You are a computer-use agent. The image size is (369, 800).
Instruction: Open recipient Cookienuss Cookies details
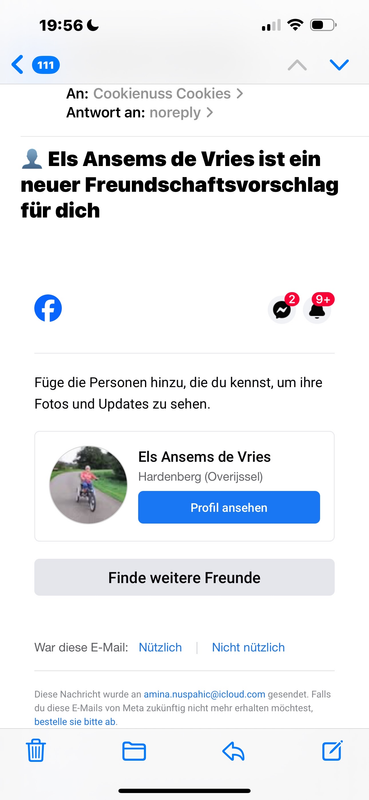coord(168,94)
